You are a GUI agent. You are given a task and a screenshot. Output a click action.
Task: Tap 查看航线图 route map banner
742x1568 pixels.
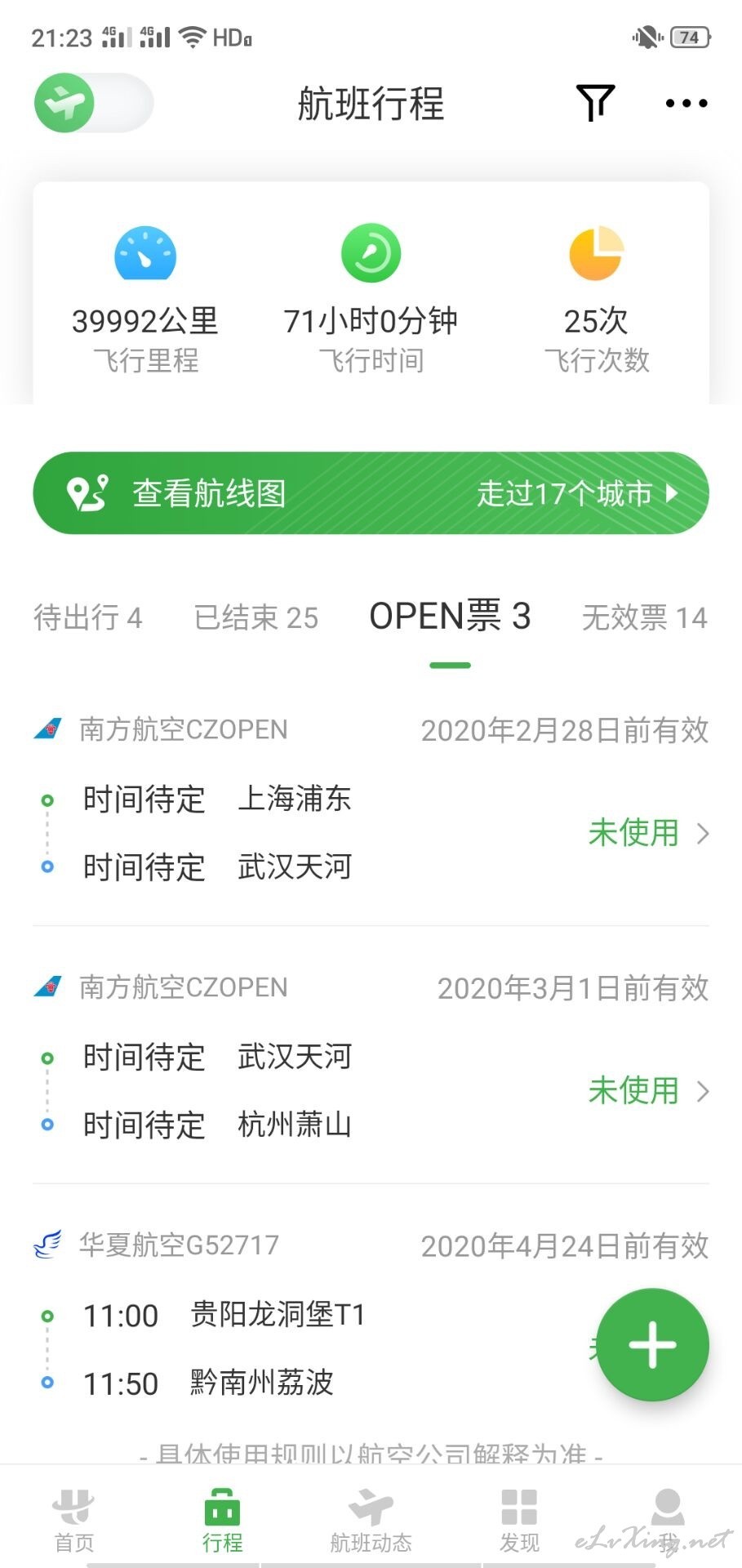click(371, 493)
